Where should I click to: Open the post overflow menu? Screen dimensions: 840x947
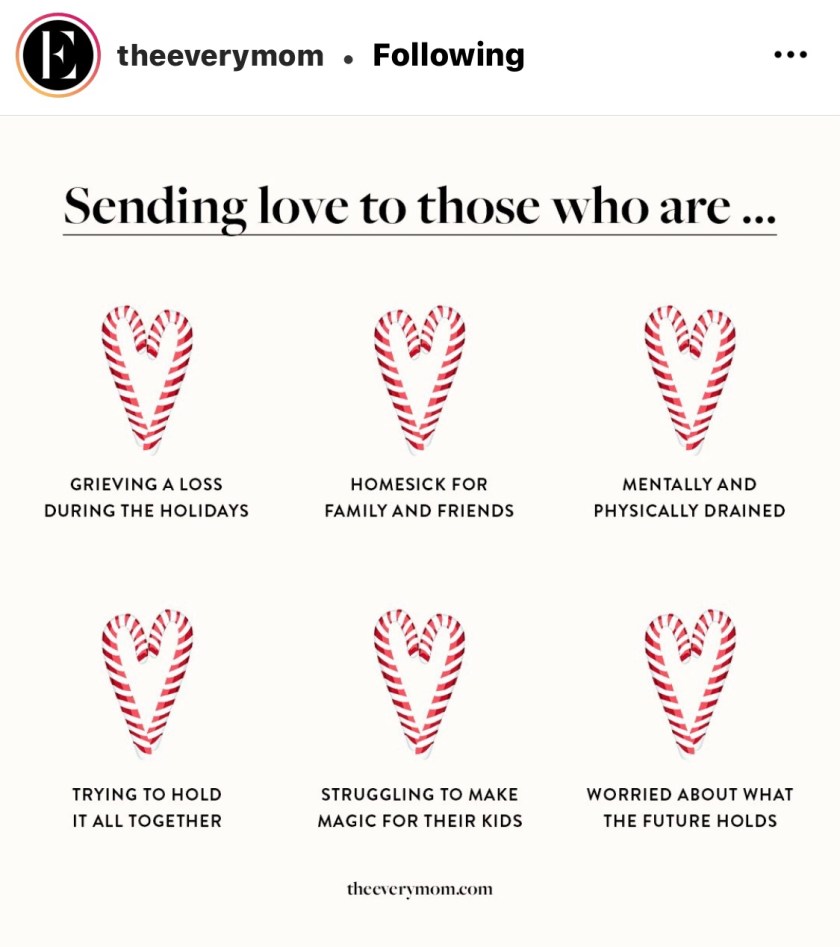tap(790, 55)
